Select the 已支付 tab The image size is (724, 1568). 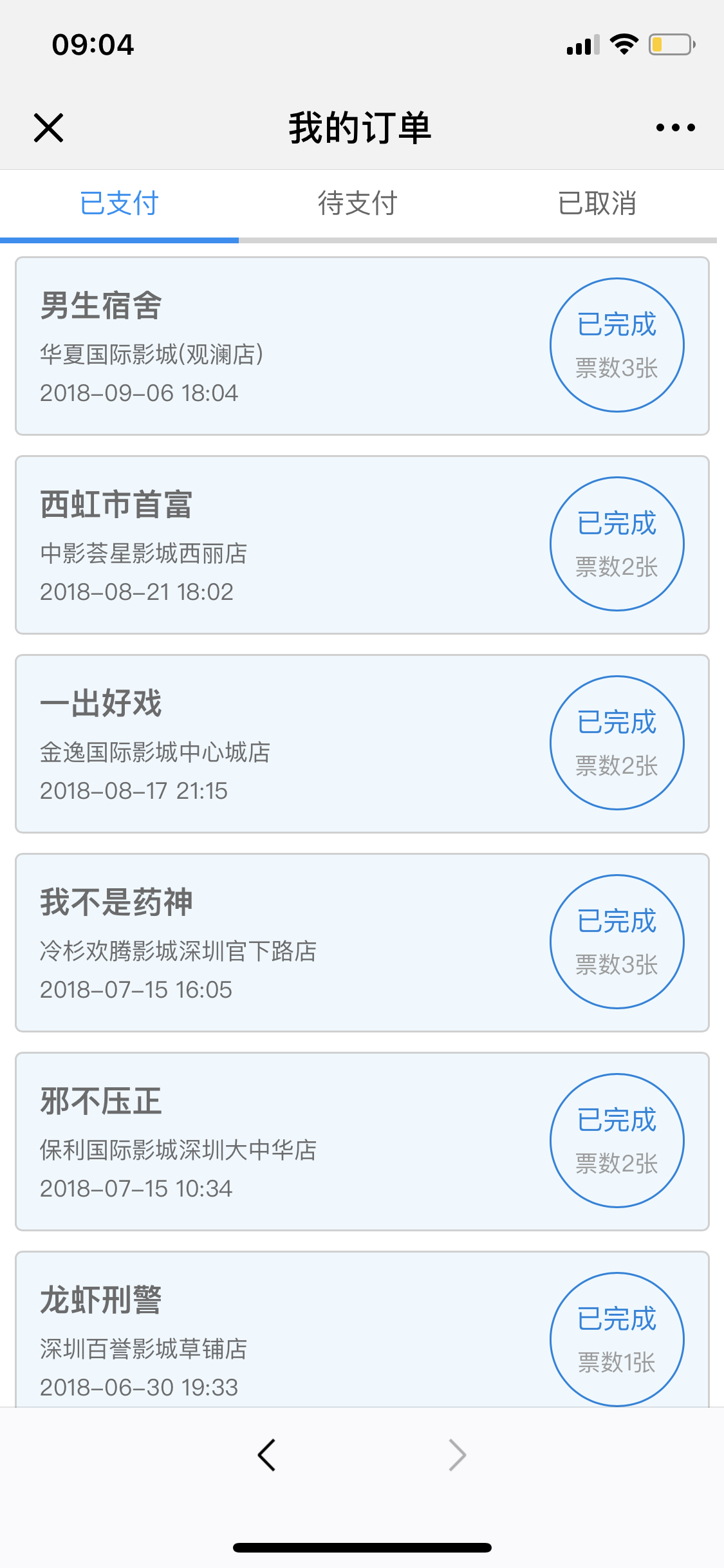(119, 203)
